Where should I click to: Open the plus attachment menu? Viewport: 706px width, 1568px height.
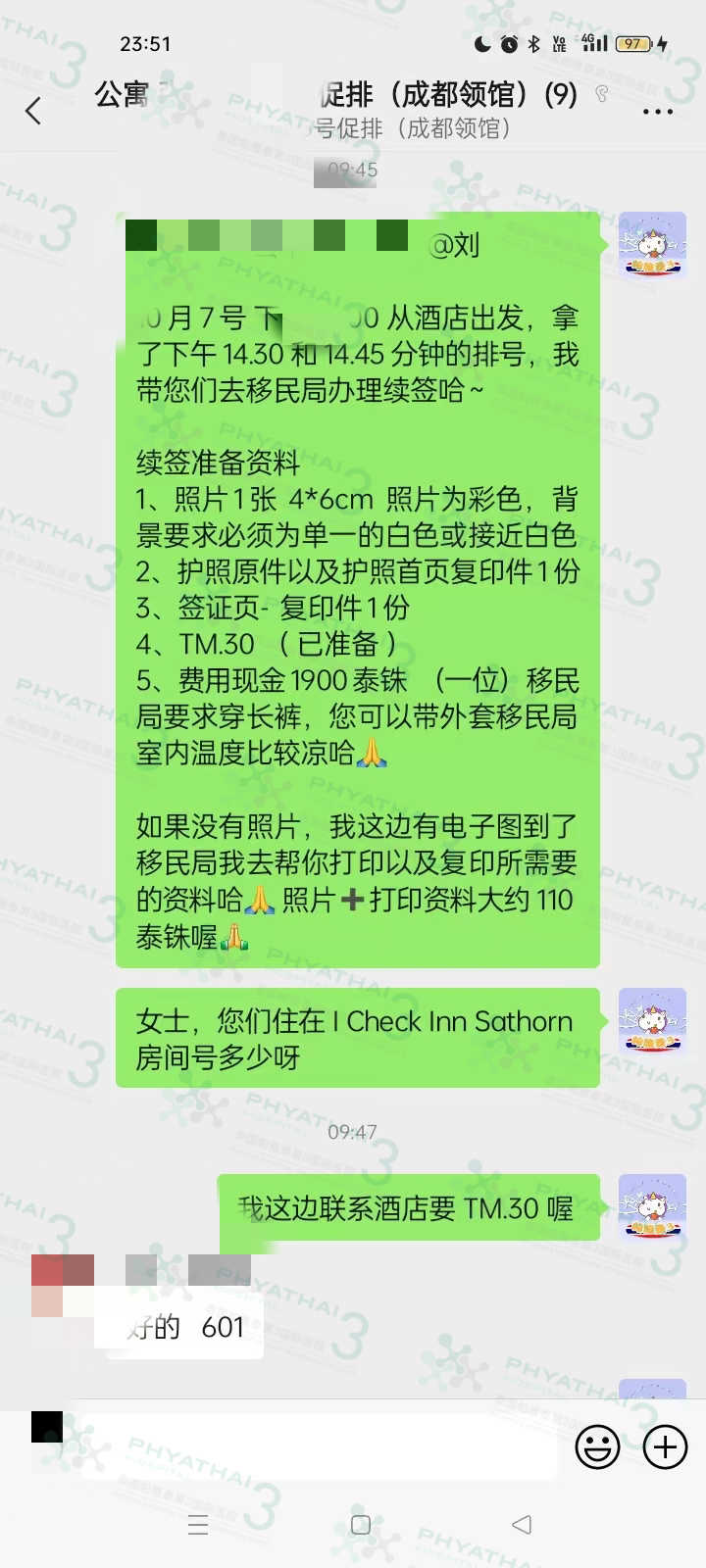(665, 1446)
